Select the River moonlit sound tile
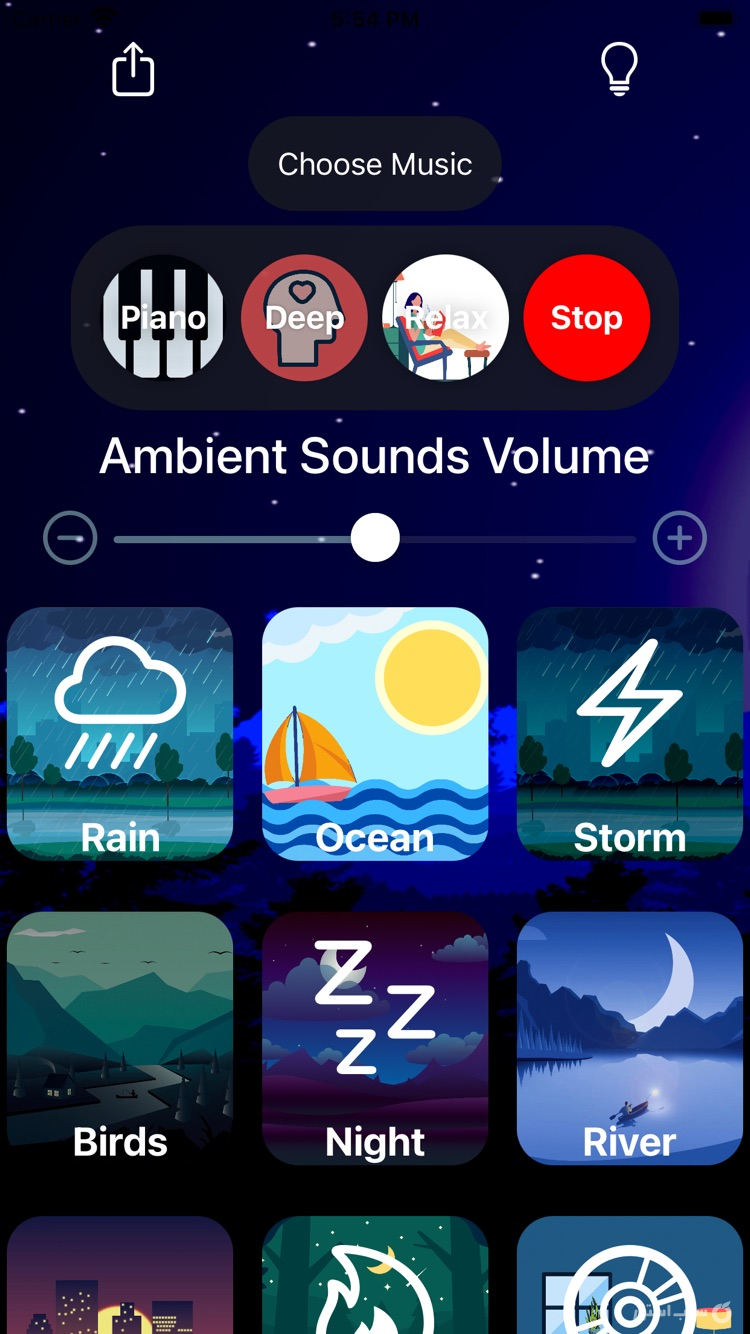Screen dimensions: 750x1334 click(629, 1040)
